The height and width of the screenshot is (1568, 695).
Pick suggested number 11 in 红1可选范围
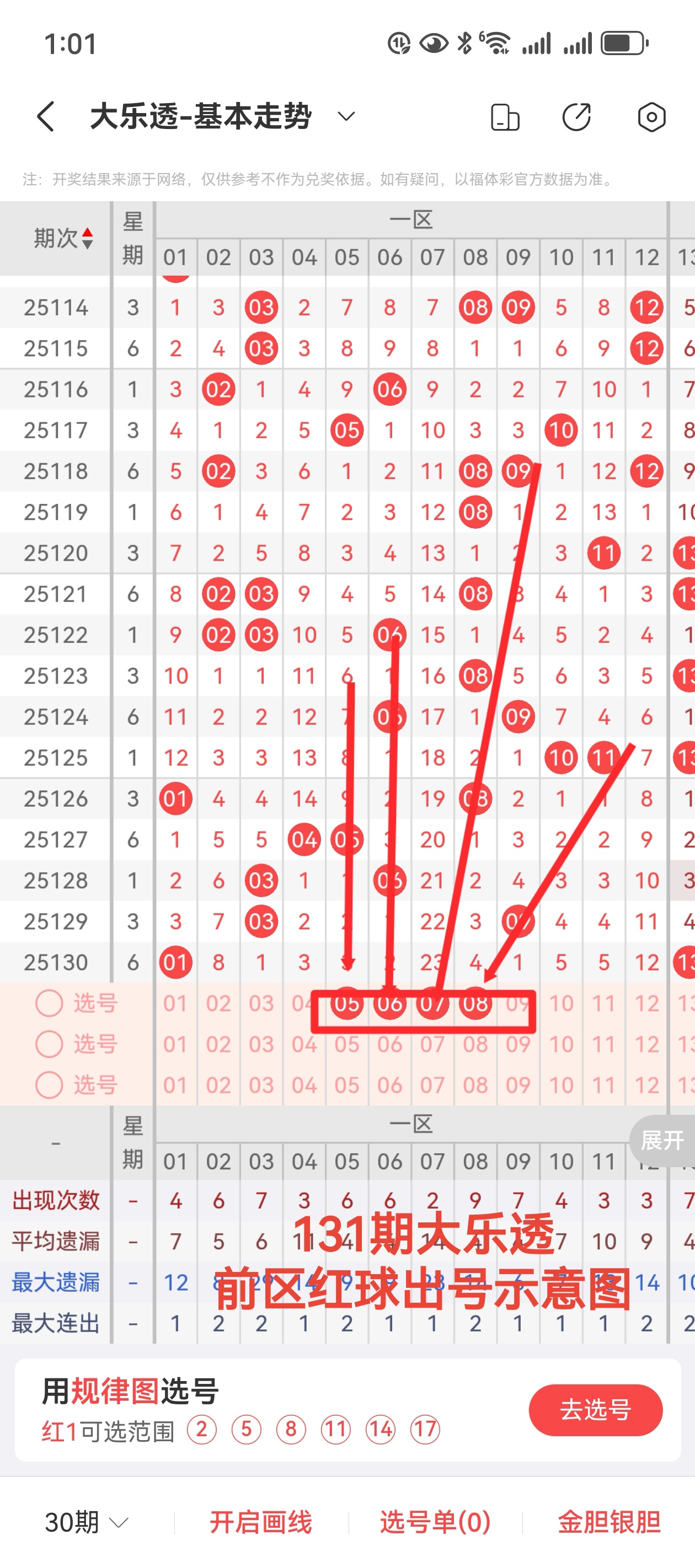335,1429
